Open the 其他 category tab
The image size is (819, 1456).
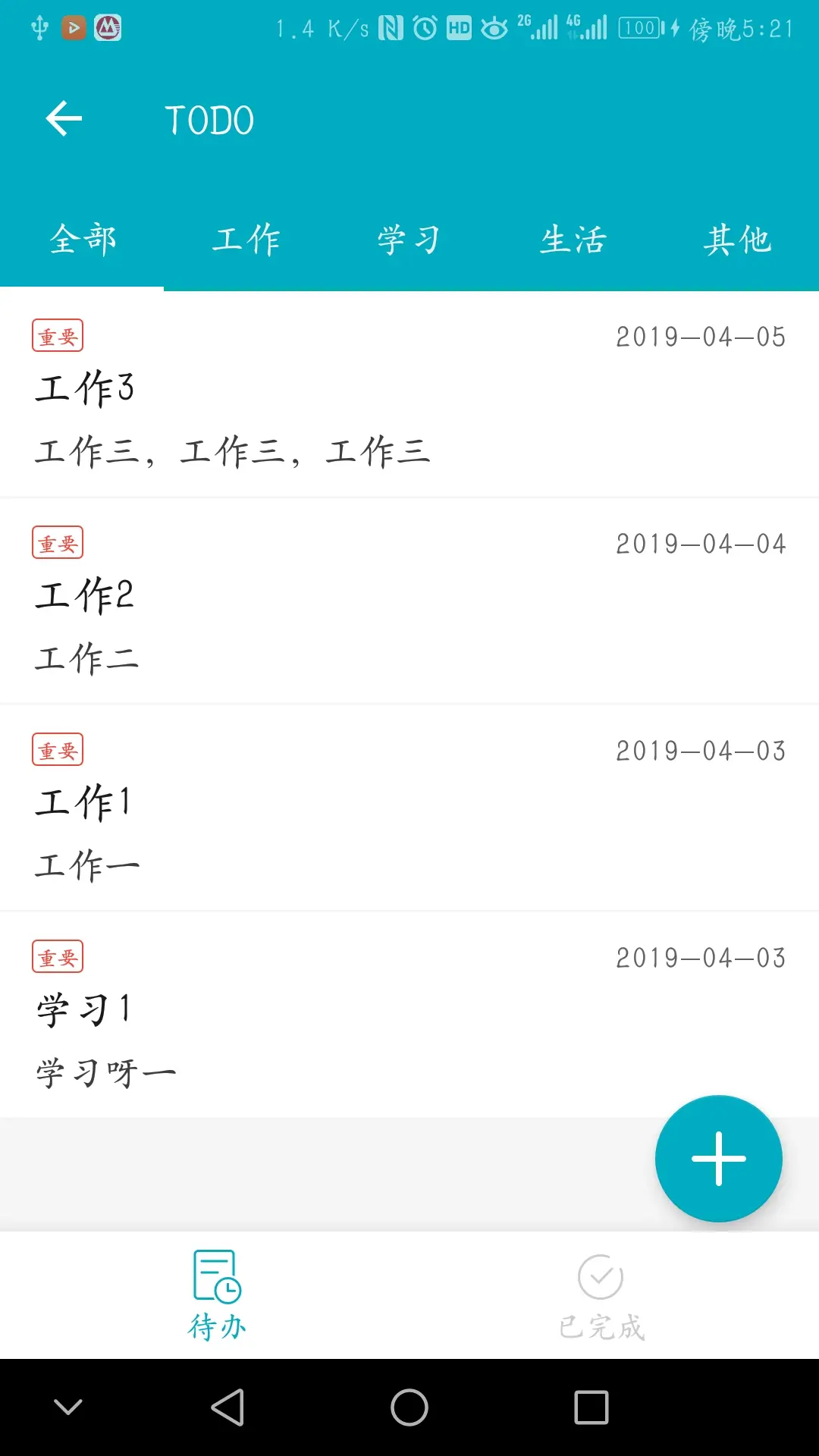737,240
